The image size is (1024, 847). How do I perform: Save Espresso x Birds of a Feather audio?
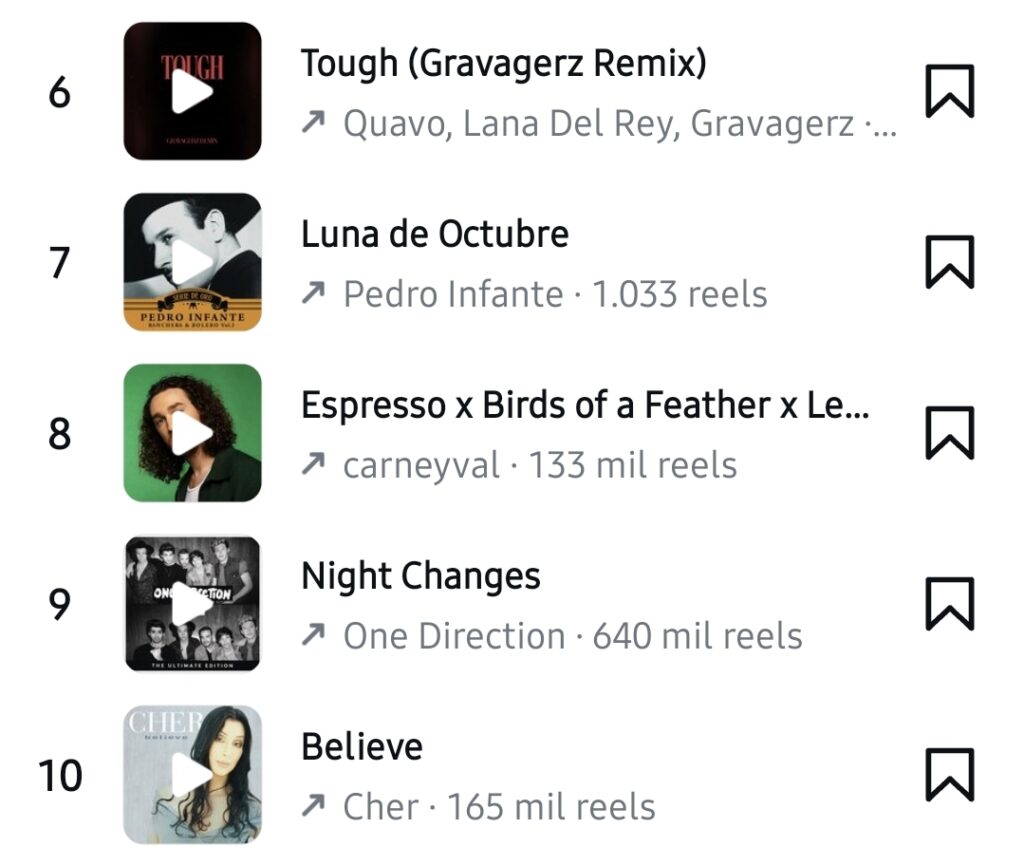(x=949, y=433)
